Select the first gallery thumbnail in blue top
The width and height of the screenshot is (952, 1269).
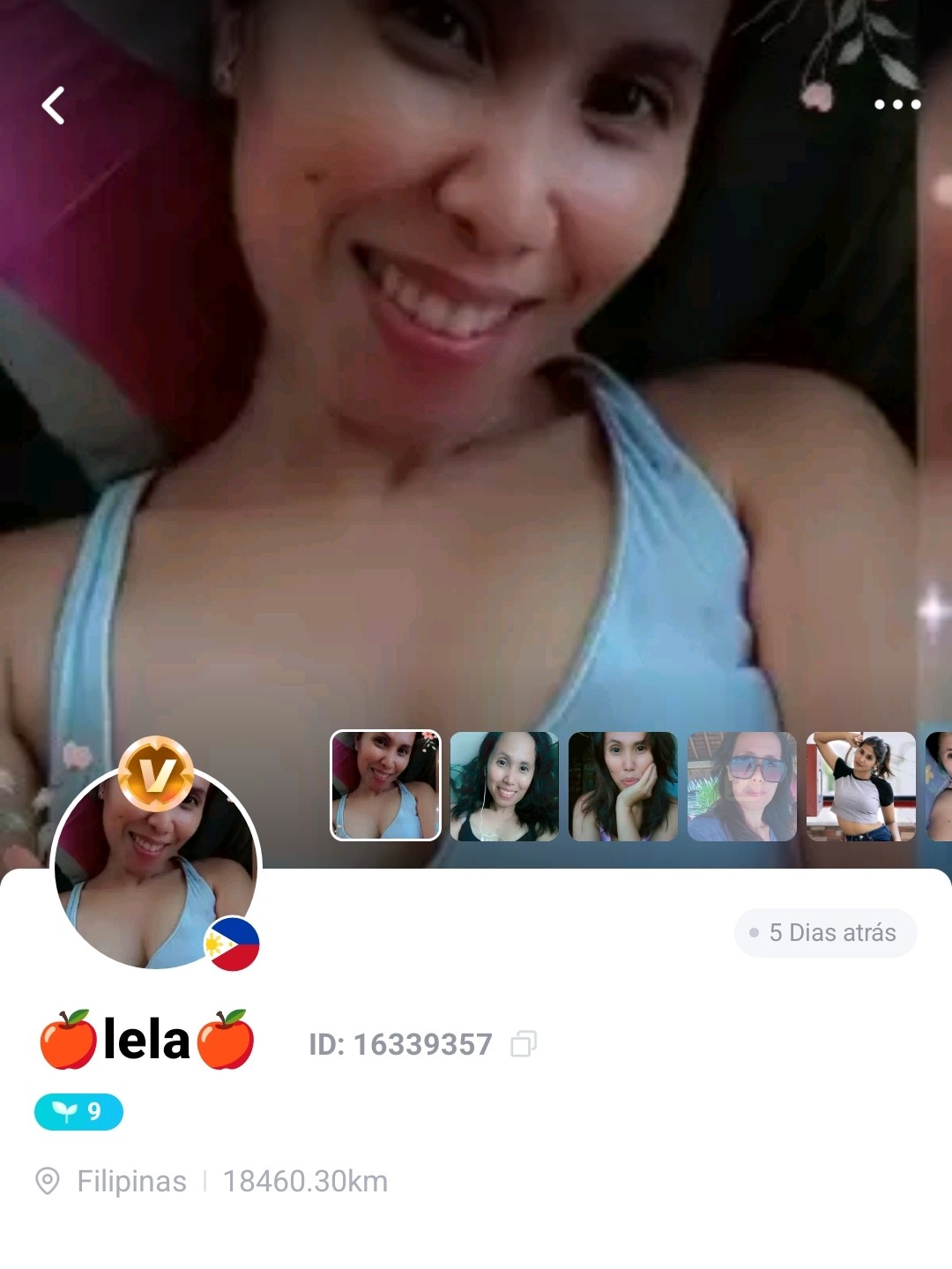[385, 785]
